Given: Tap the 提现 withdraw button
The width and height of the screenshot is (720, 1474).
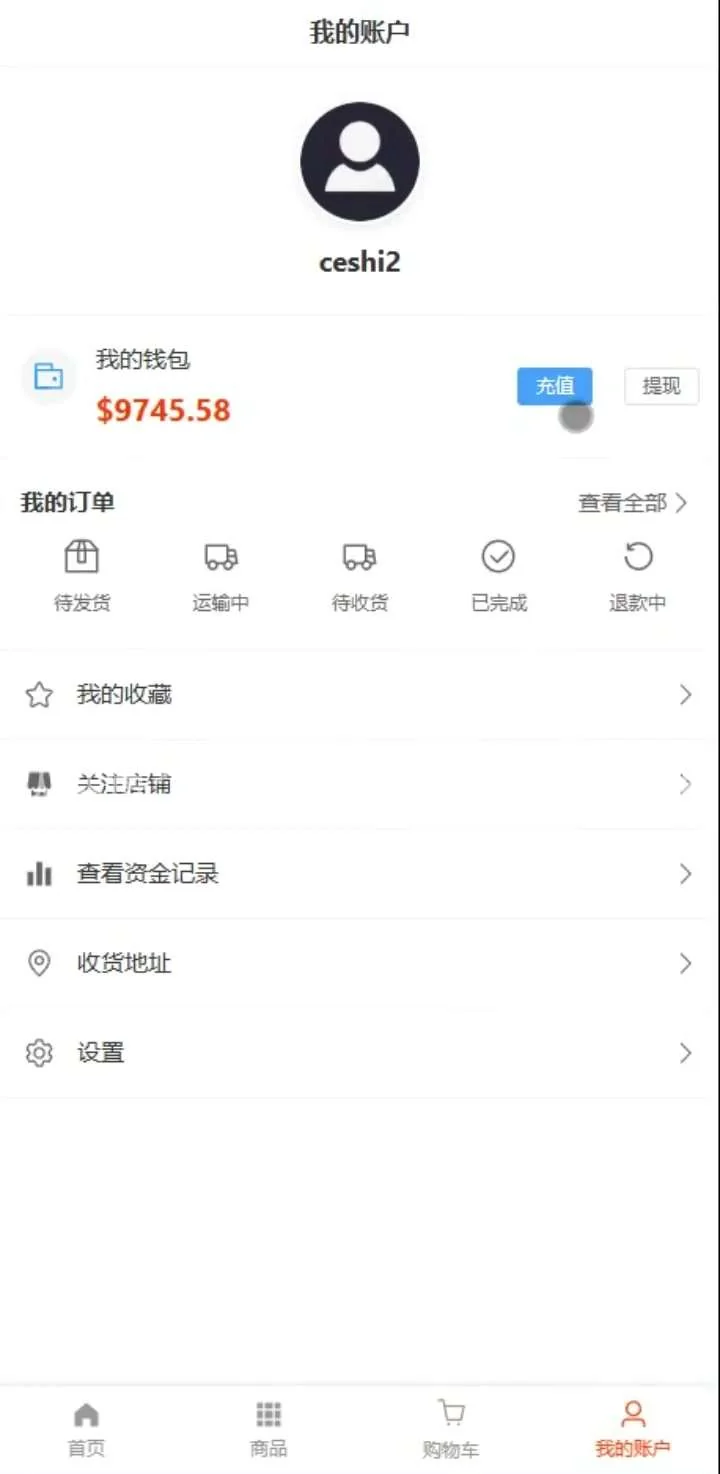Looking at the screenshot, I should [x=661, y=386].
